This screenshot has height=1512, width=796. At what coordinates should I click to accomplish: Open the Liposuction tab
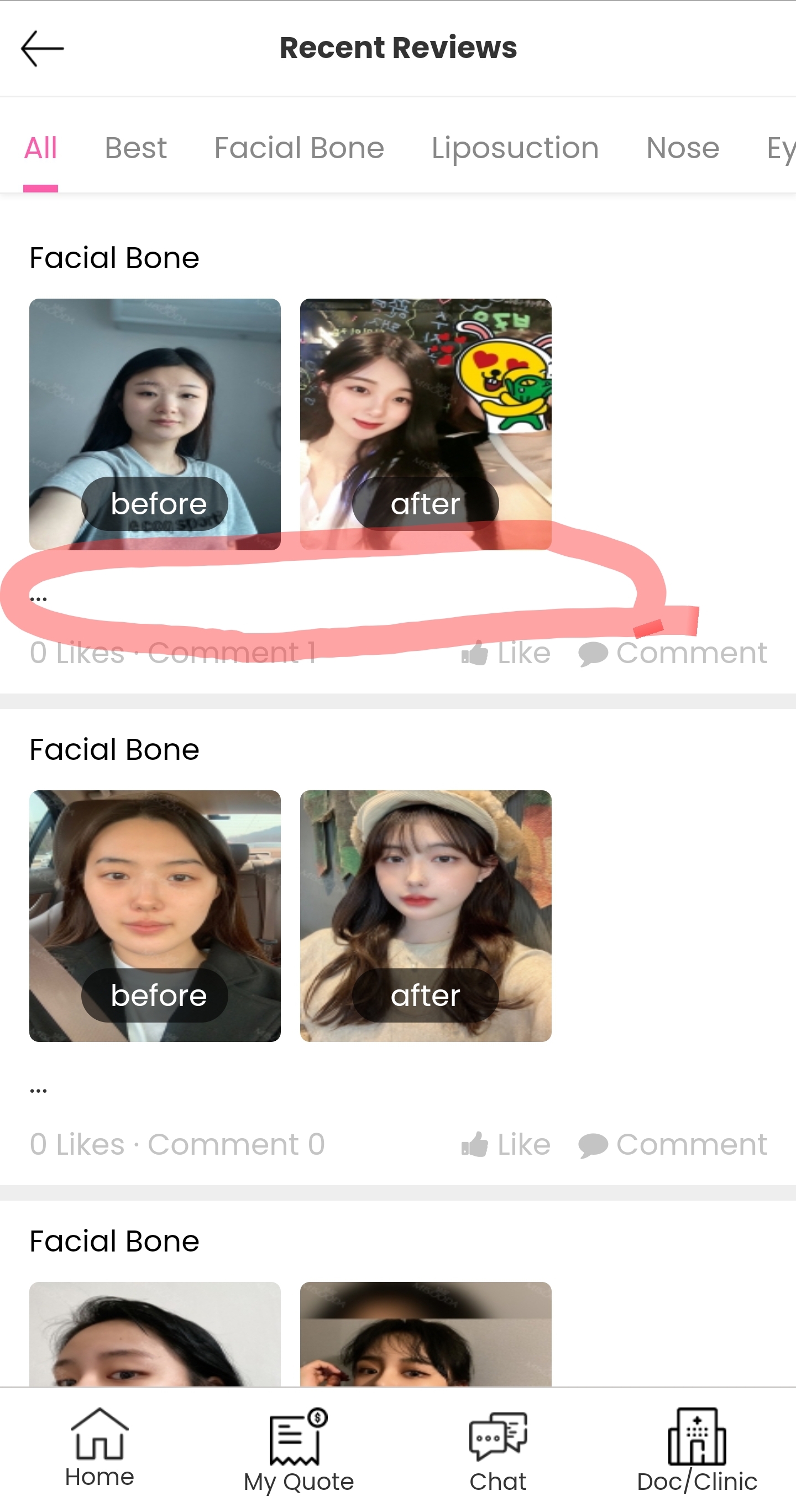point(515,148)
